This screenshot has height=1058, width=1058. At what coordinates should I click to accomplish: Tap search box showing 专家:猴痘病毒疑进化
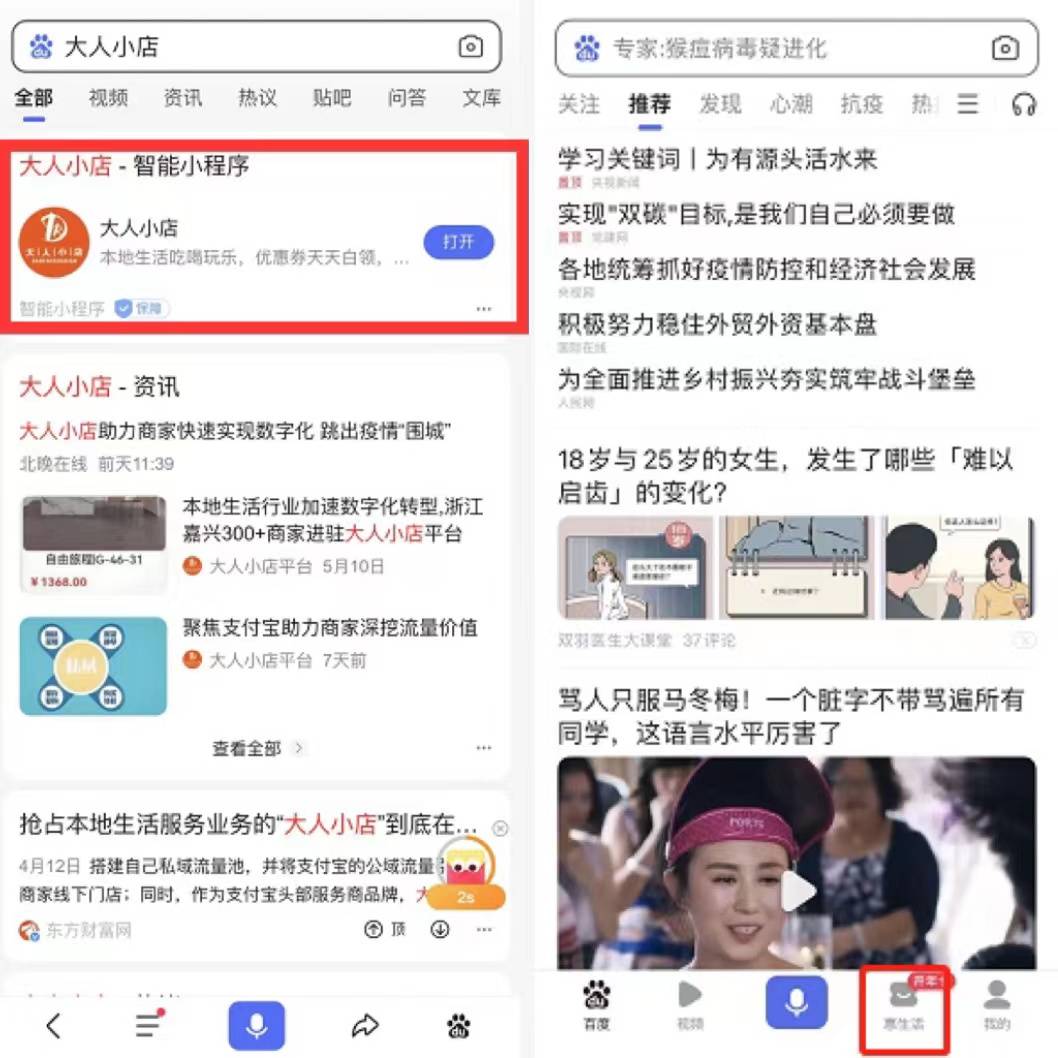click(770, 49)
